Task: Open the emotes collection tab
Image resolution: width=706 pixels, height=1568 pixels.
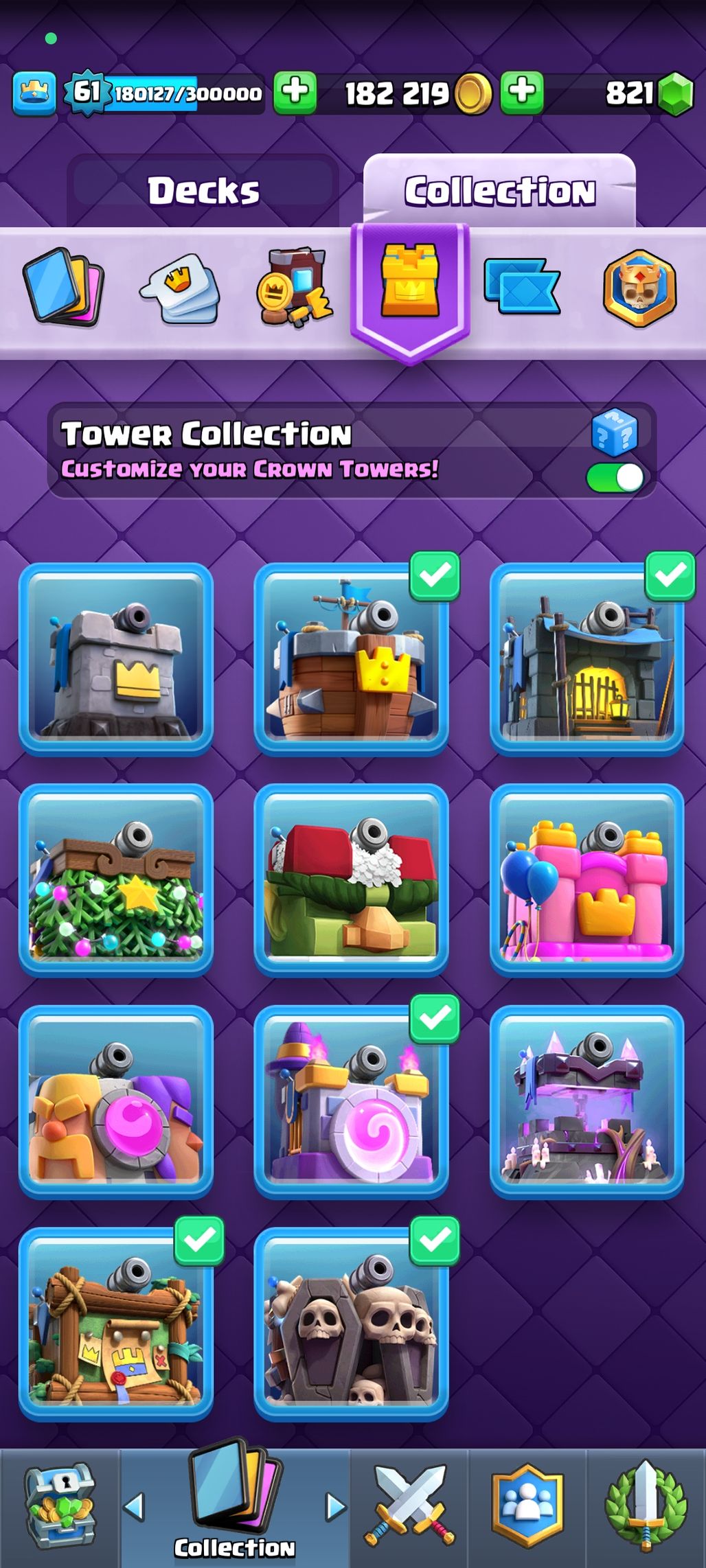Action: click(180, 288)
